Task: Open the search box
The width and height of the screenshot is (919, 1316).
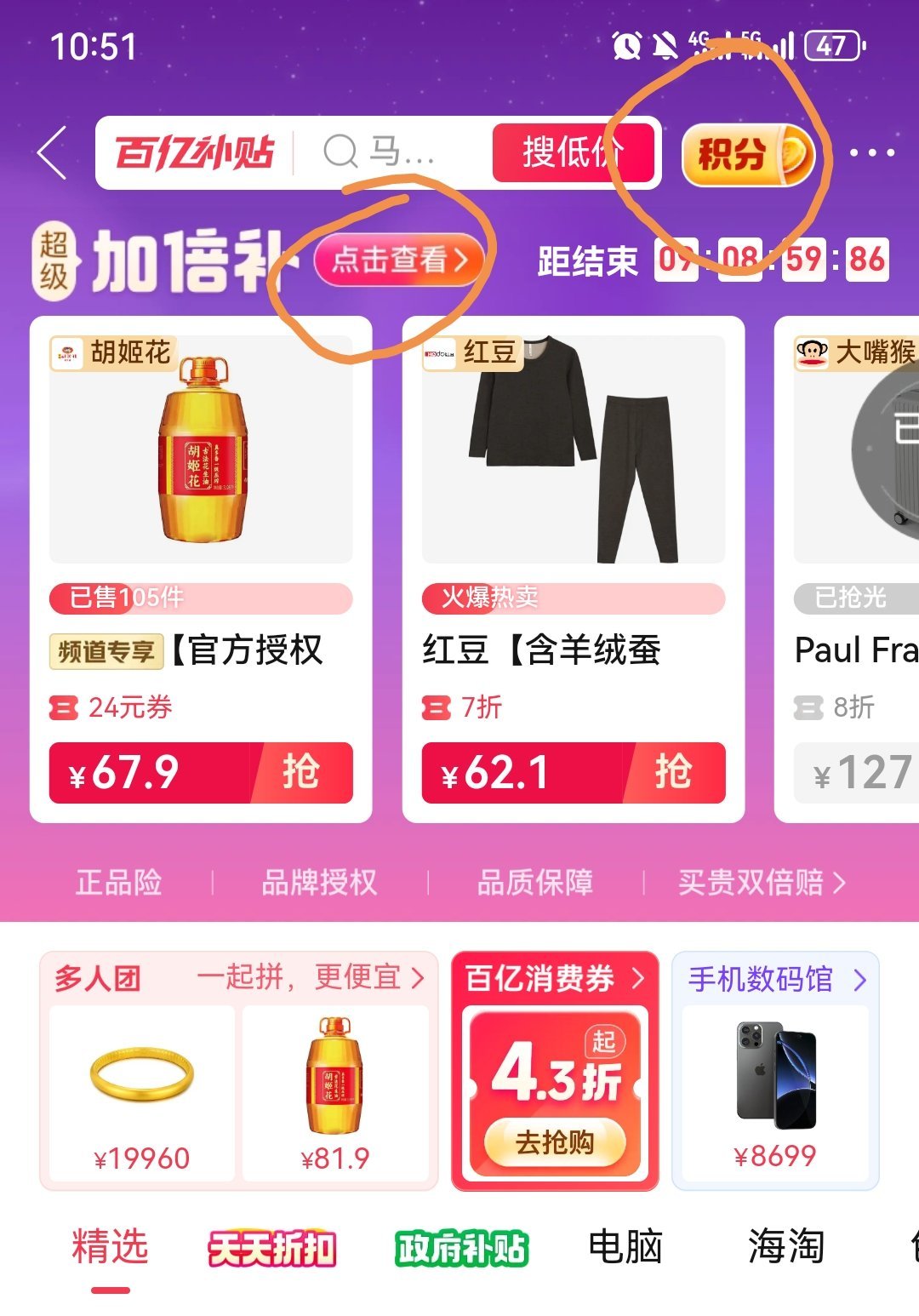Action: coord(391,153)
